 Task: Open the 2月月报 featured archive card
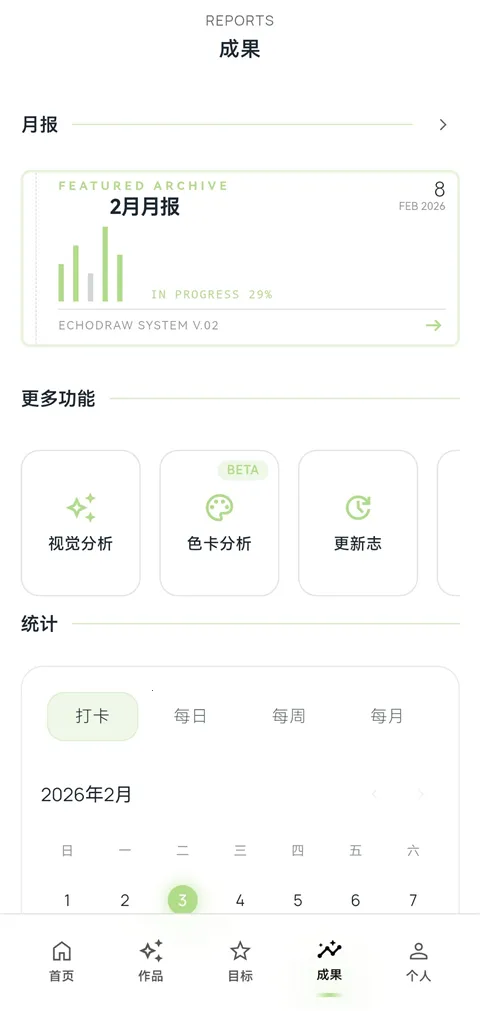tap(240, 259)
